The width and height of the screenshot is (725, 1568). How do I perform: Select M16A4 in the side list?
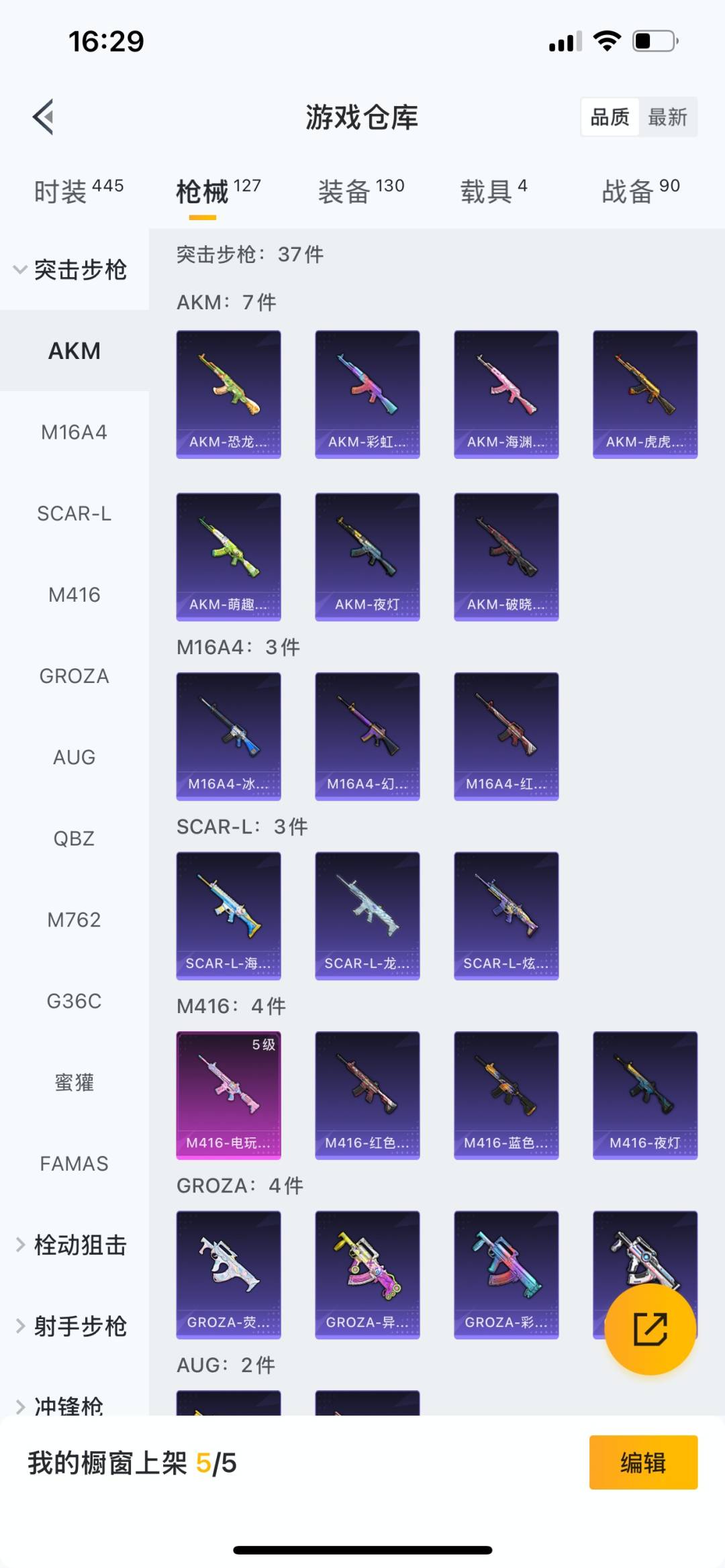coord(74,432)
